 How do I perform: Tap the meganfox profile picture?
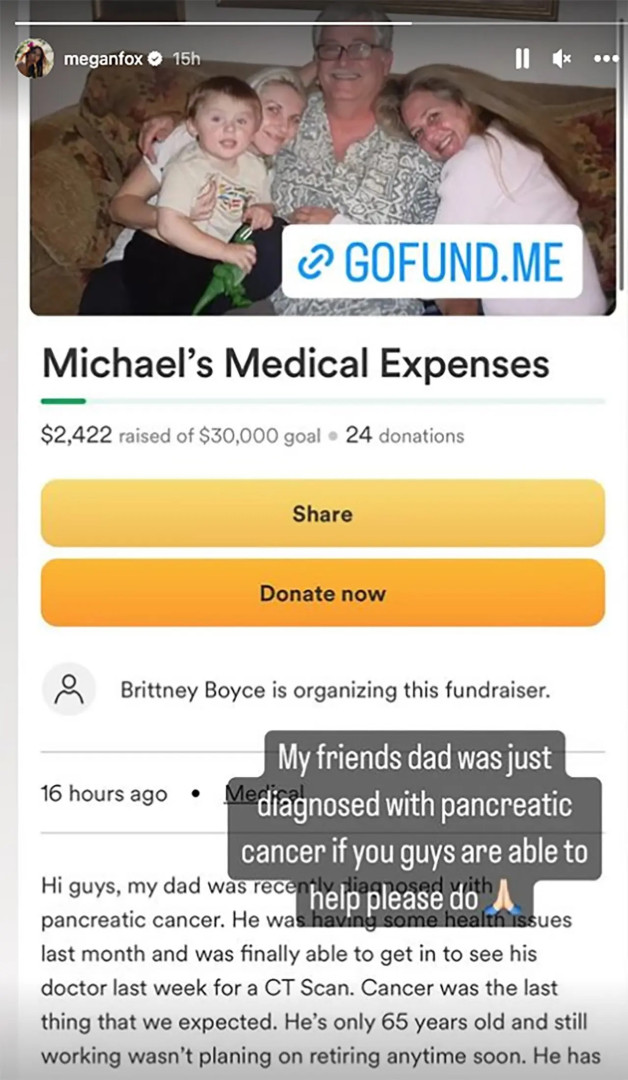34,59
